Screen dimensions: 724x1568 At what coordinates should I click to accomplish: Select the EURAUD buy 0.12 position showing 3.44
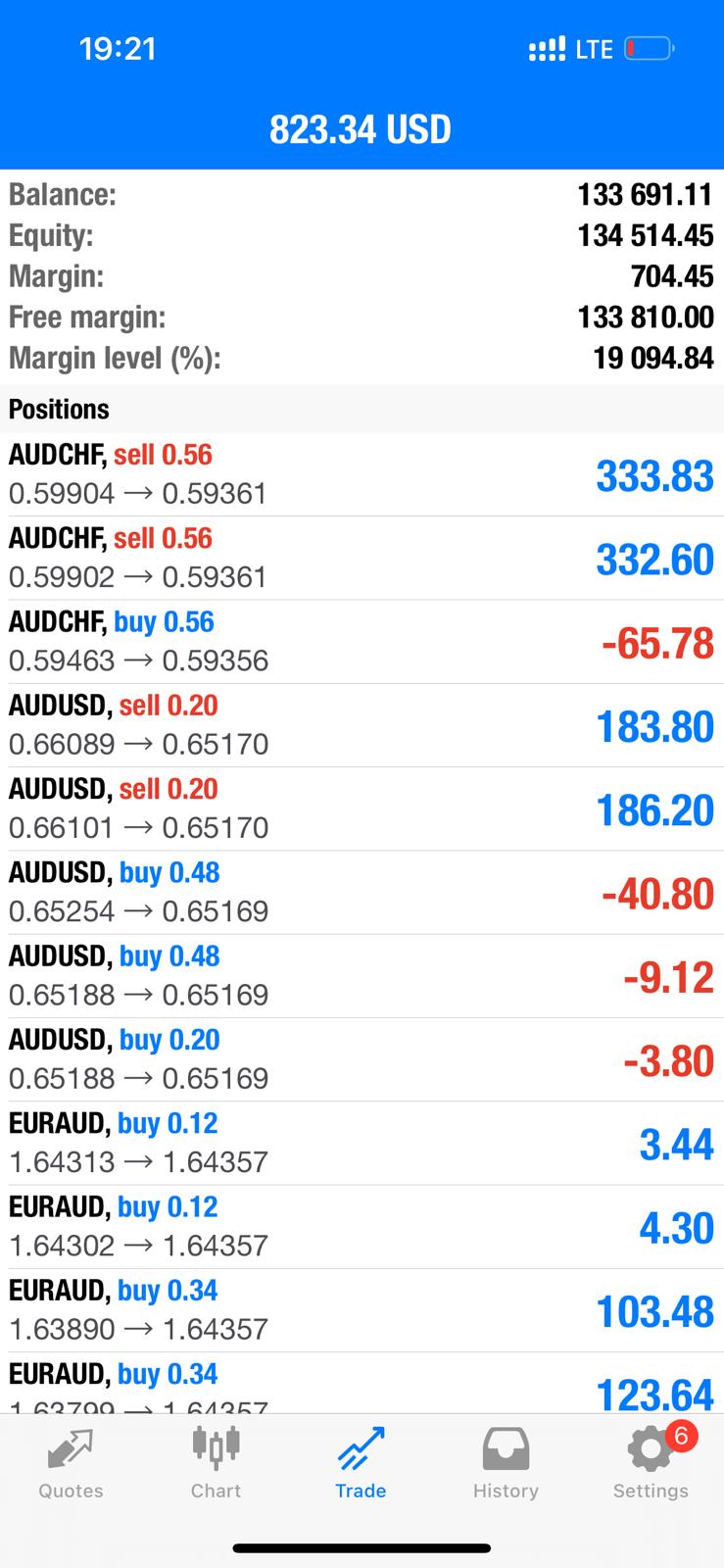coord(362,1142)
